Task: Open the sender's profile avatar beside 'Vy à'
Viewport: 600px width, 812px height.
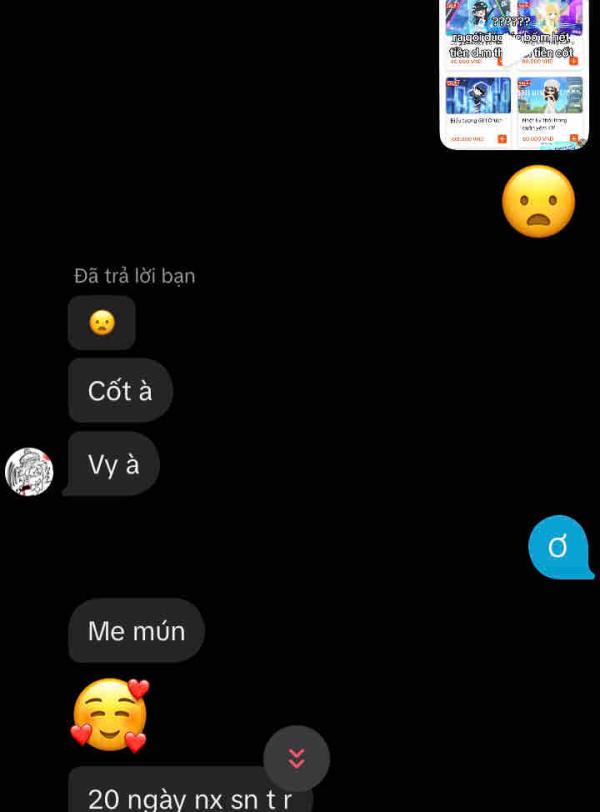Action: coord(29,472)
